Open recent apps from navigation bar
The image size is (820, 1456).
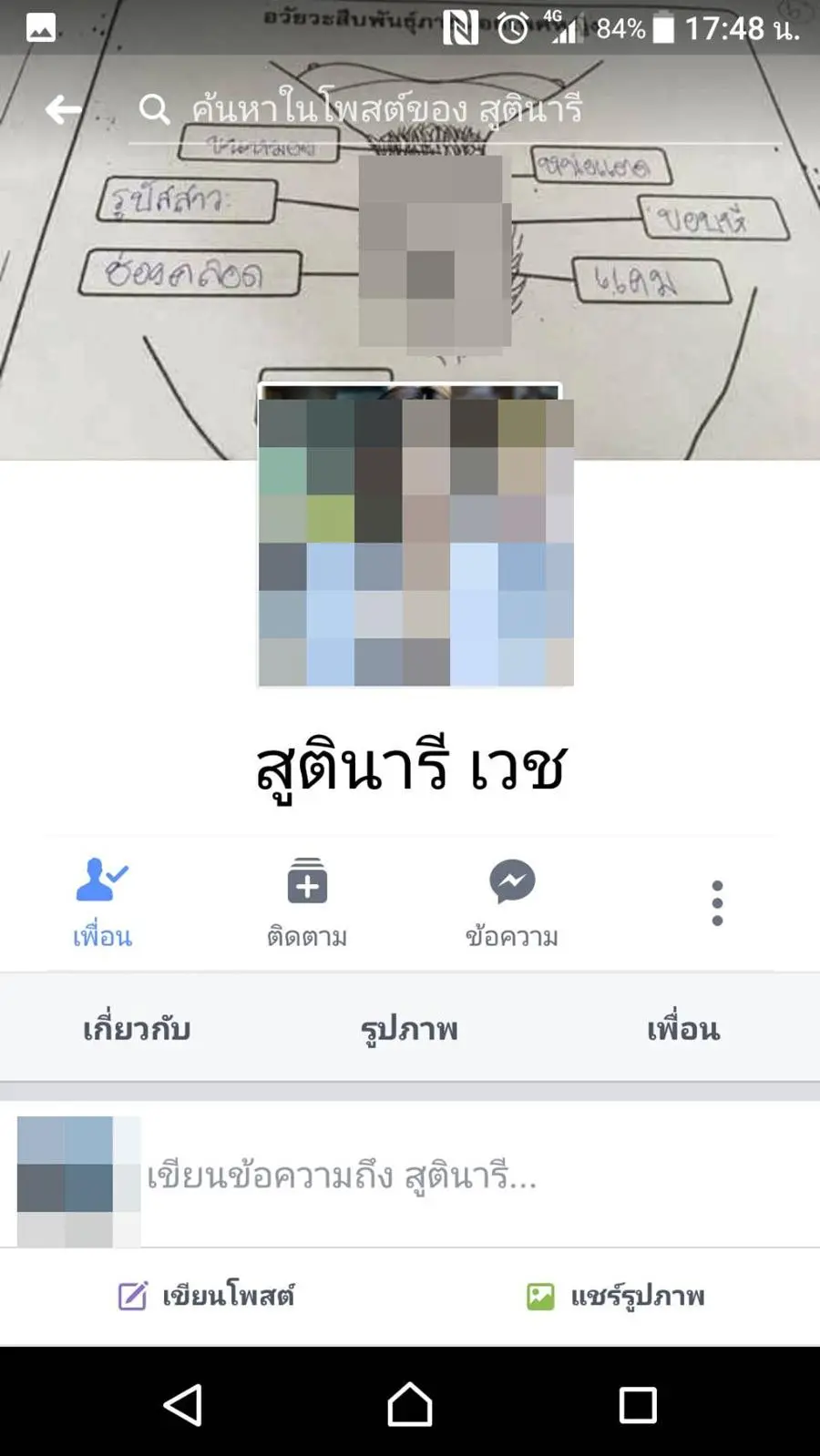click(637, 1404)
